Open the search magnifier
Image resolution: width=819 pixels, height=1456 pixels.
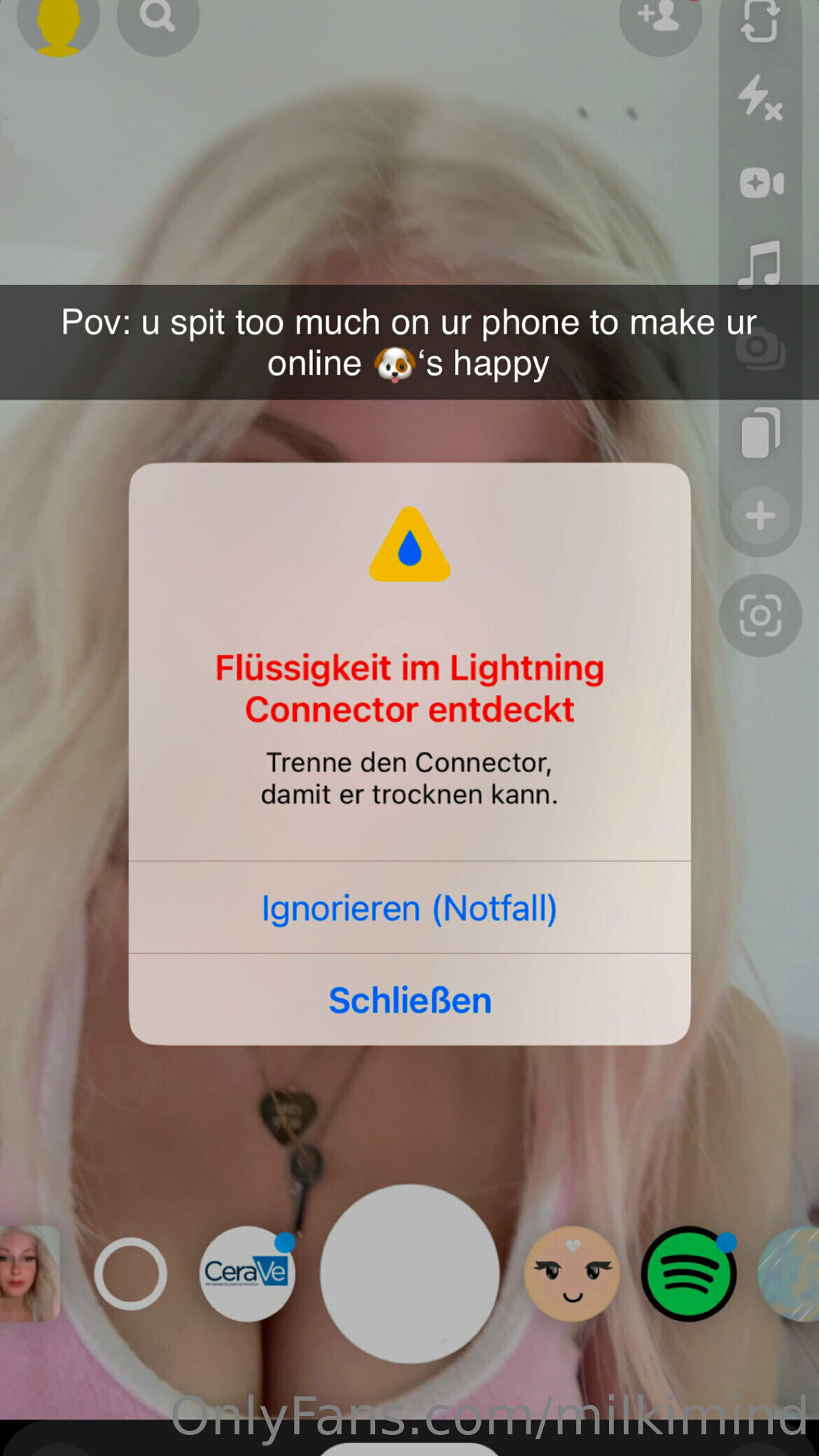coord(158,17)
